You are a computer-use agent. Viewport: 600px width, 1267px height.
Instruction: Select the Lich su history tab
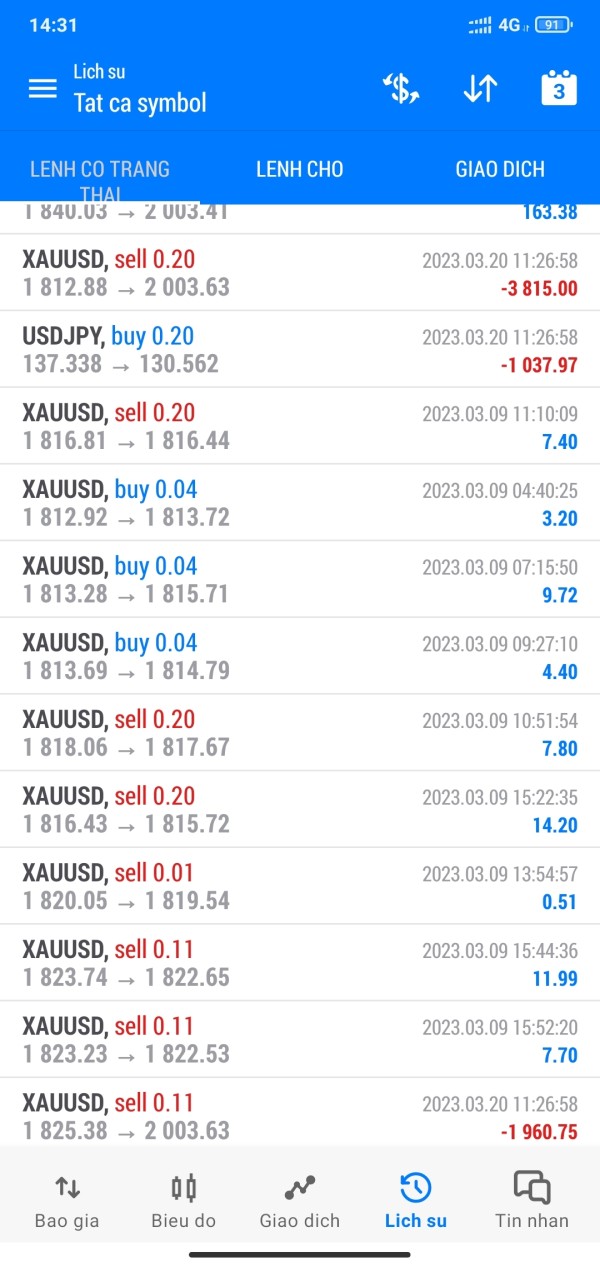[415, 1201]
